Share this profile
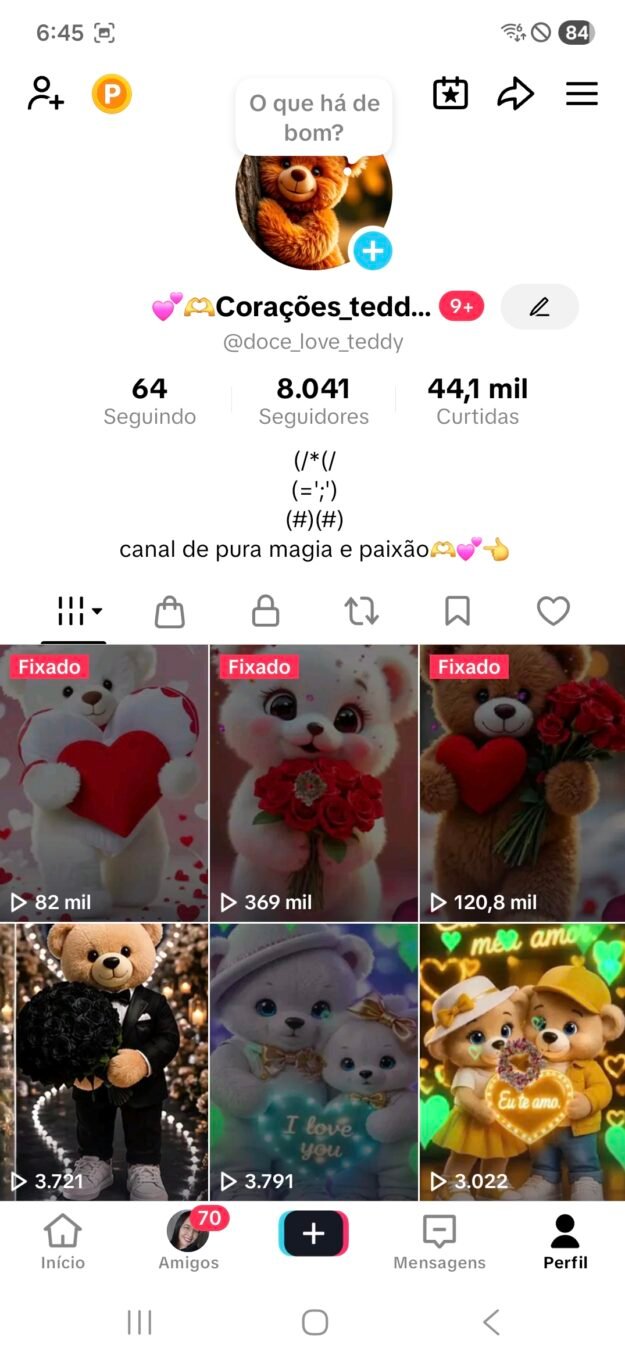This screenshot has height=1359, width=625. (515, 94)
